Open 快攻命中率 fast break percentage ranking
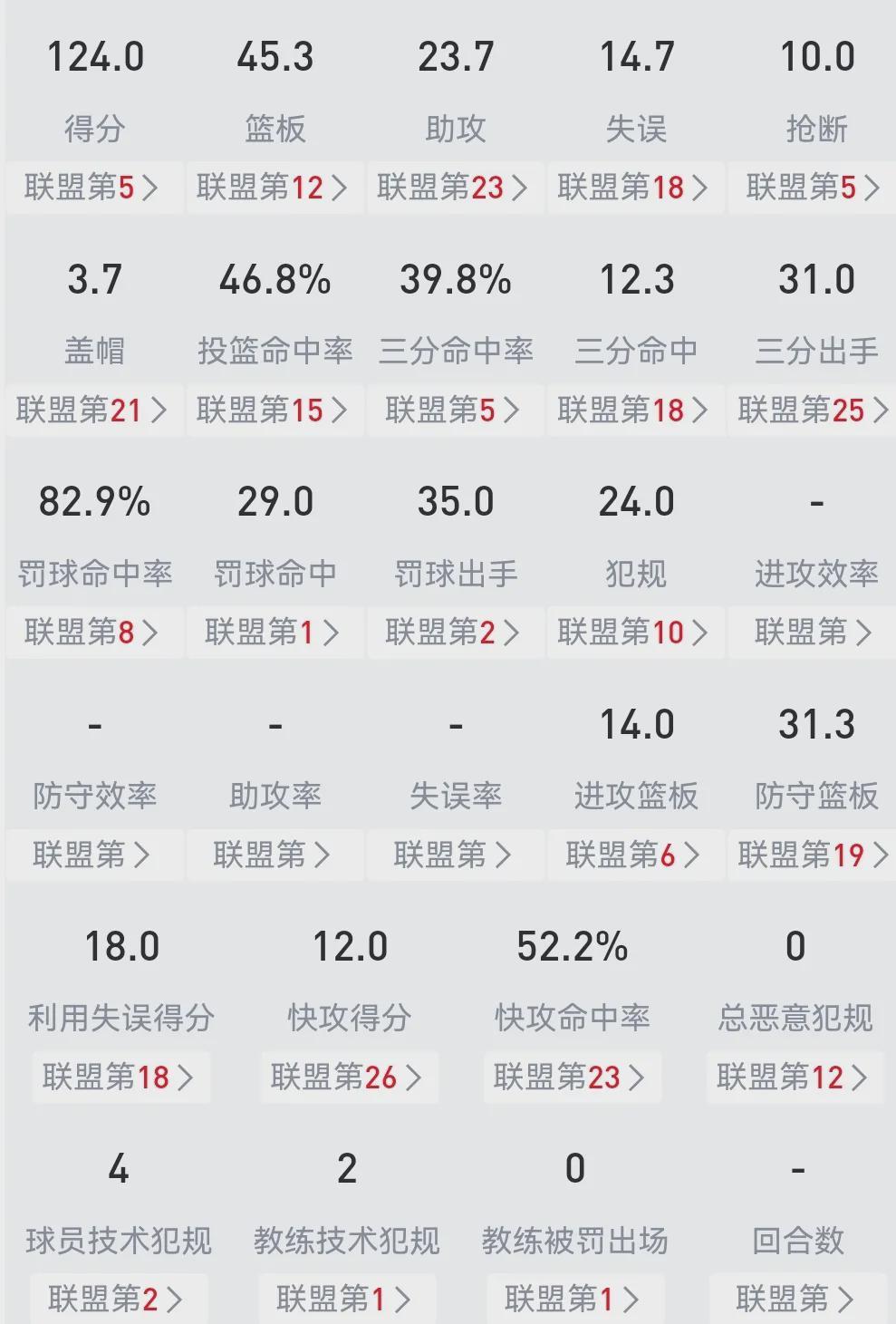 click(x=572, y=1078)
